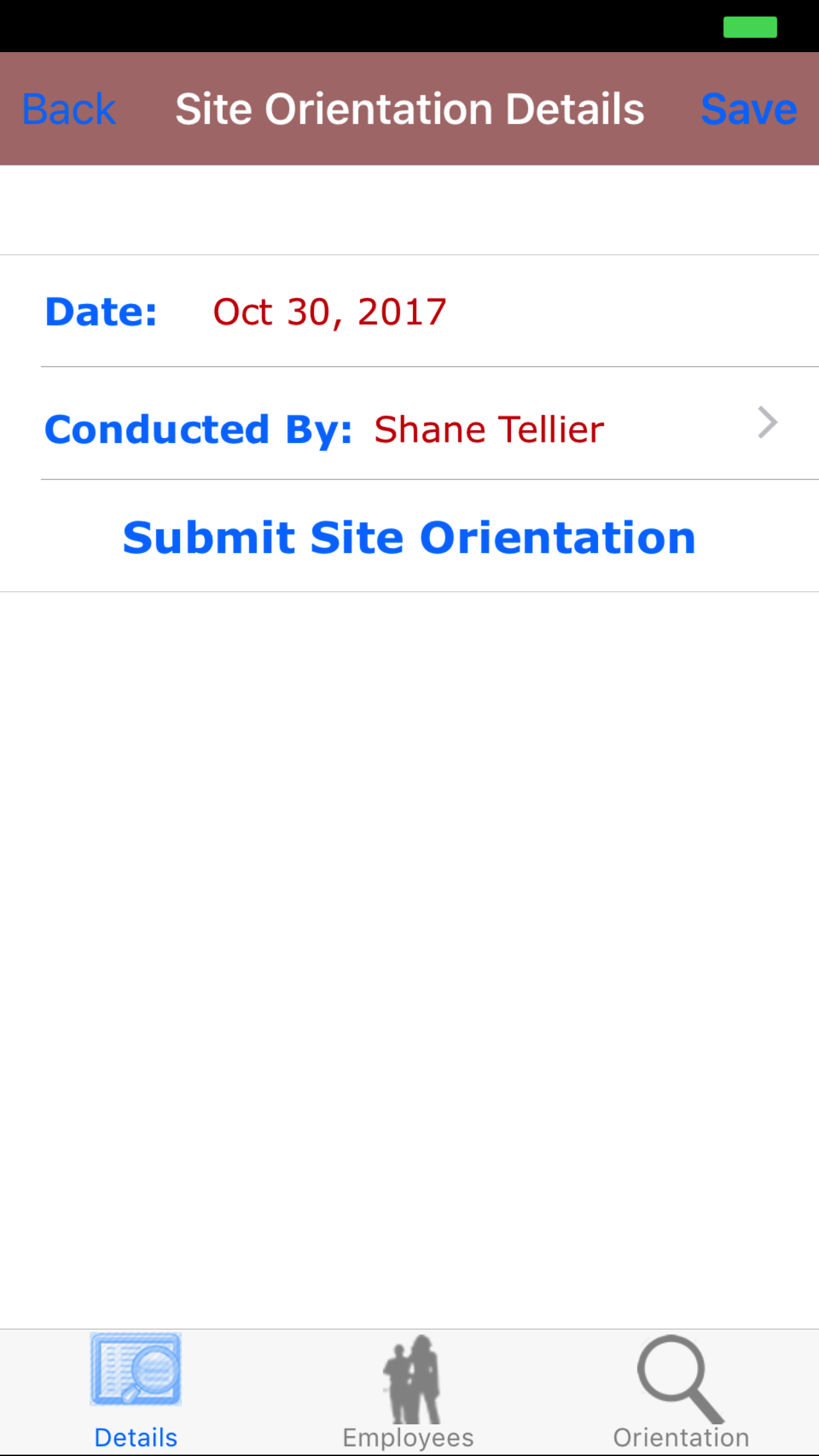Select the Details tab
Viewport: 819px width, 1456px height.
[x=136, y=1391]
